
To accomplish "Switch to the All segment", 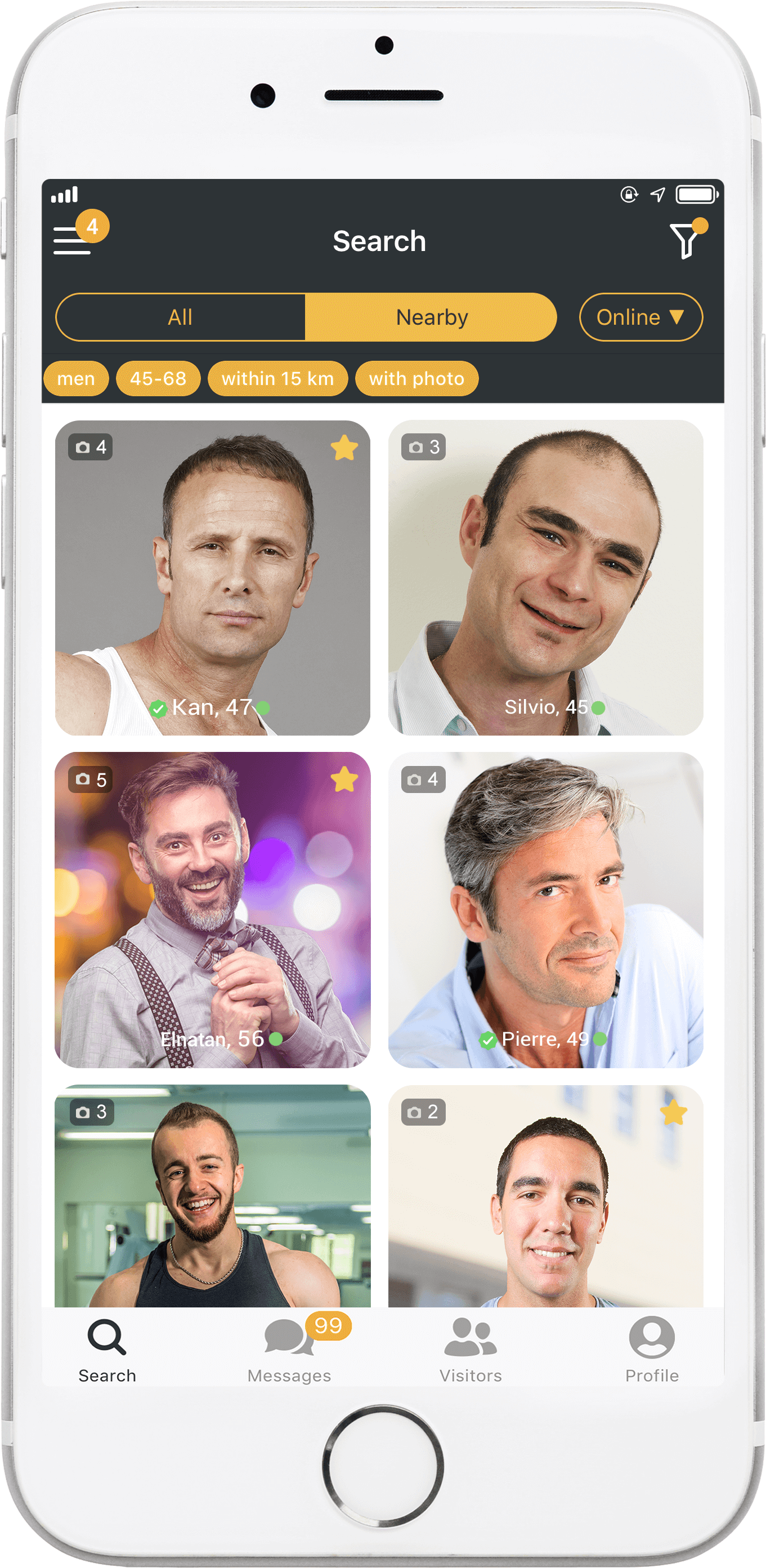I will pyautogui.click(x=181, y=317).
